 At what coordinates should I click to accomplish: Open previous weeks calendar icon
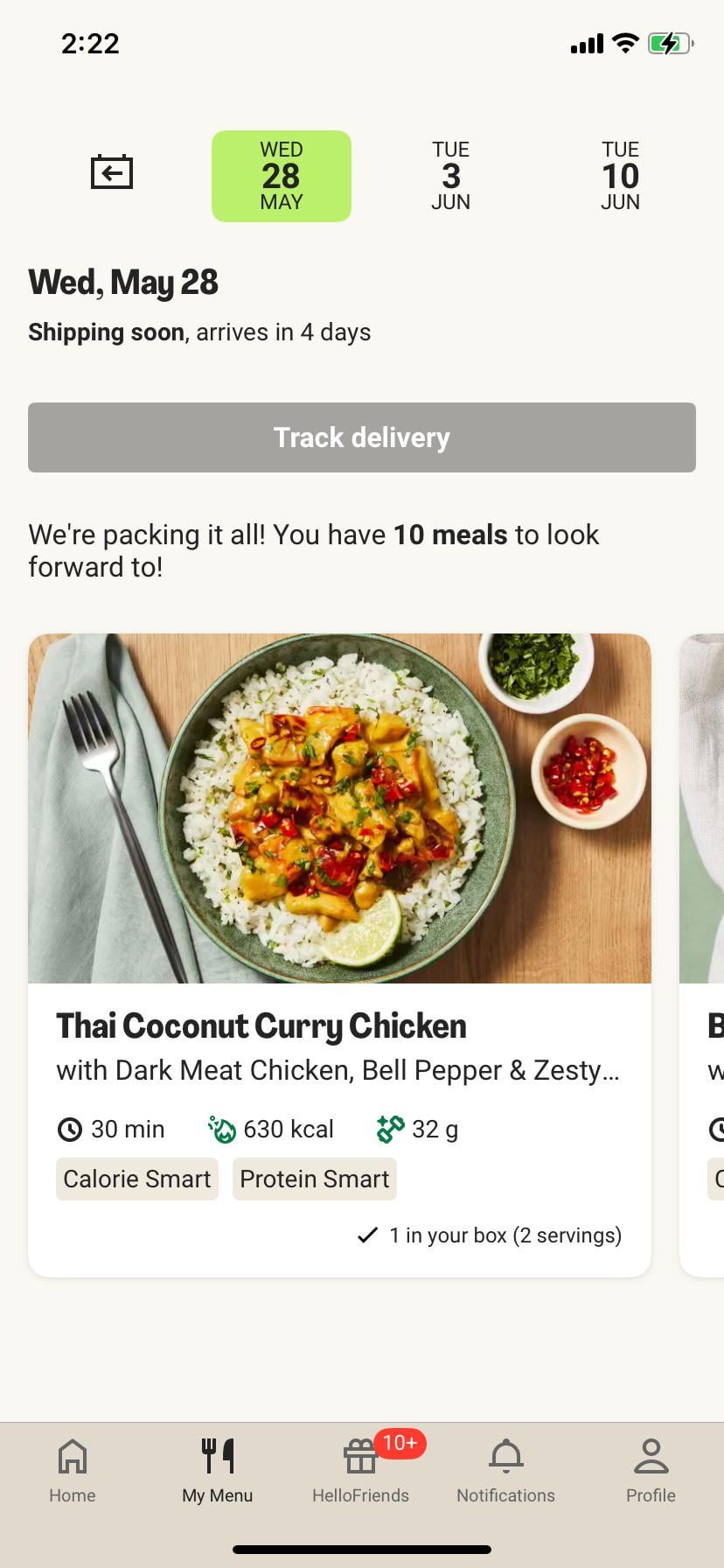(112, 172)
